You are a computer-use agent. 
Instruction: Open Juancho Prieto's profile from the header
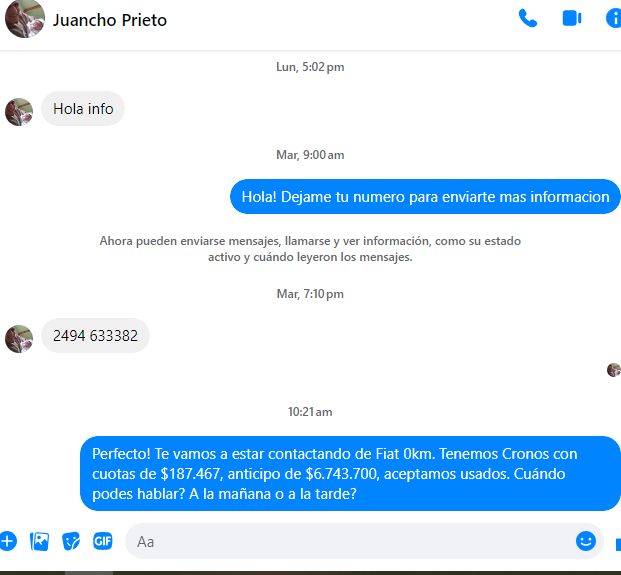110,20
